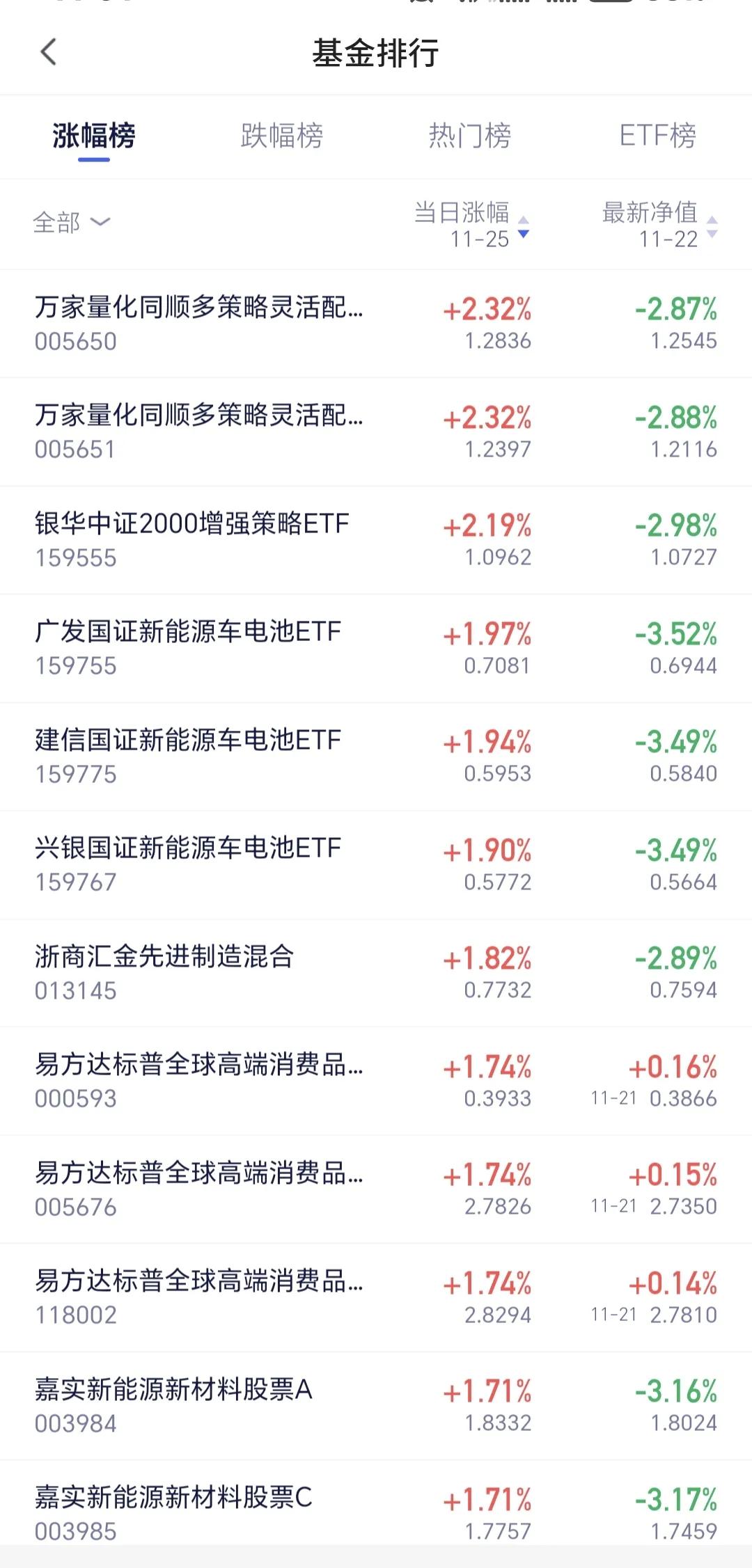
Task: Open 广发国证新能源车电池ETF
Action: [x=376, y=648]
